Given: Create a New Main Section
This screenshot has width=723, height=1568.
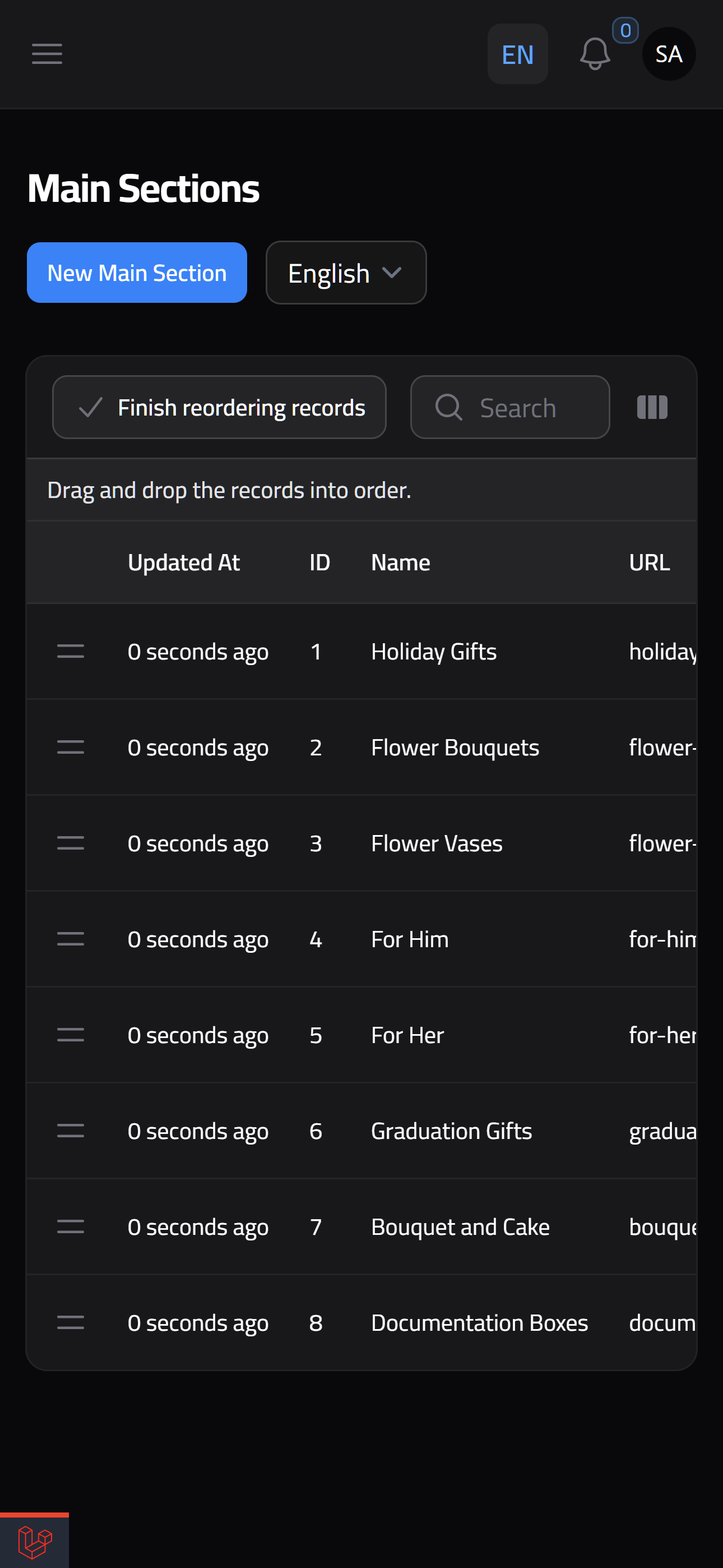Looking at the screenshot, I should 137,273.
